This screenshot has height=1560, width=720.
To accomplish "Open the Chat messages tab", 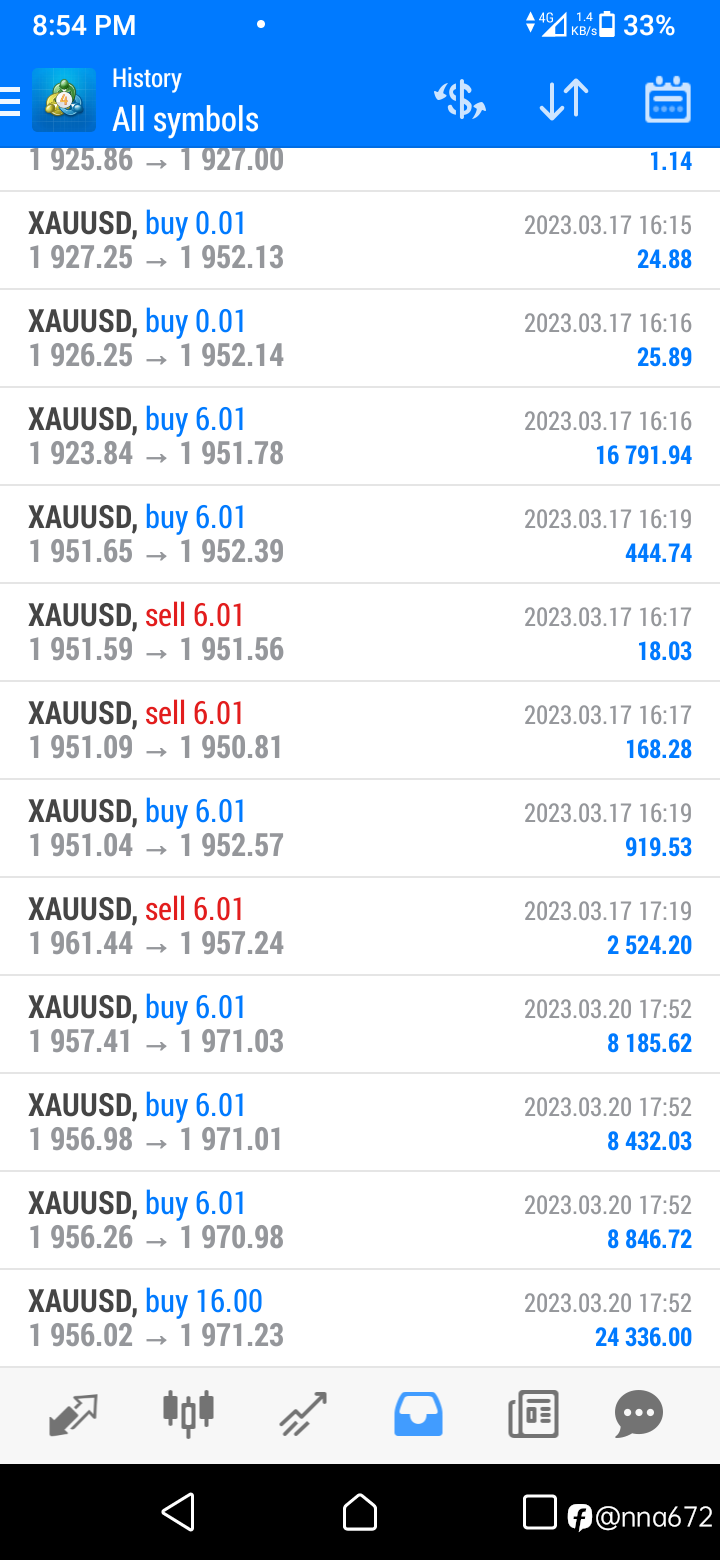I will click(639, 1414).
